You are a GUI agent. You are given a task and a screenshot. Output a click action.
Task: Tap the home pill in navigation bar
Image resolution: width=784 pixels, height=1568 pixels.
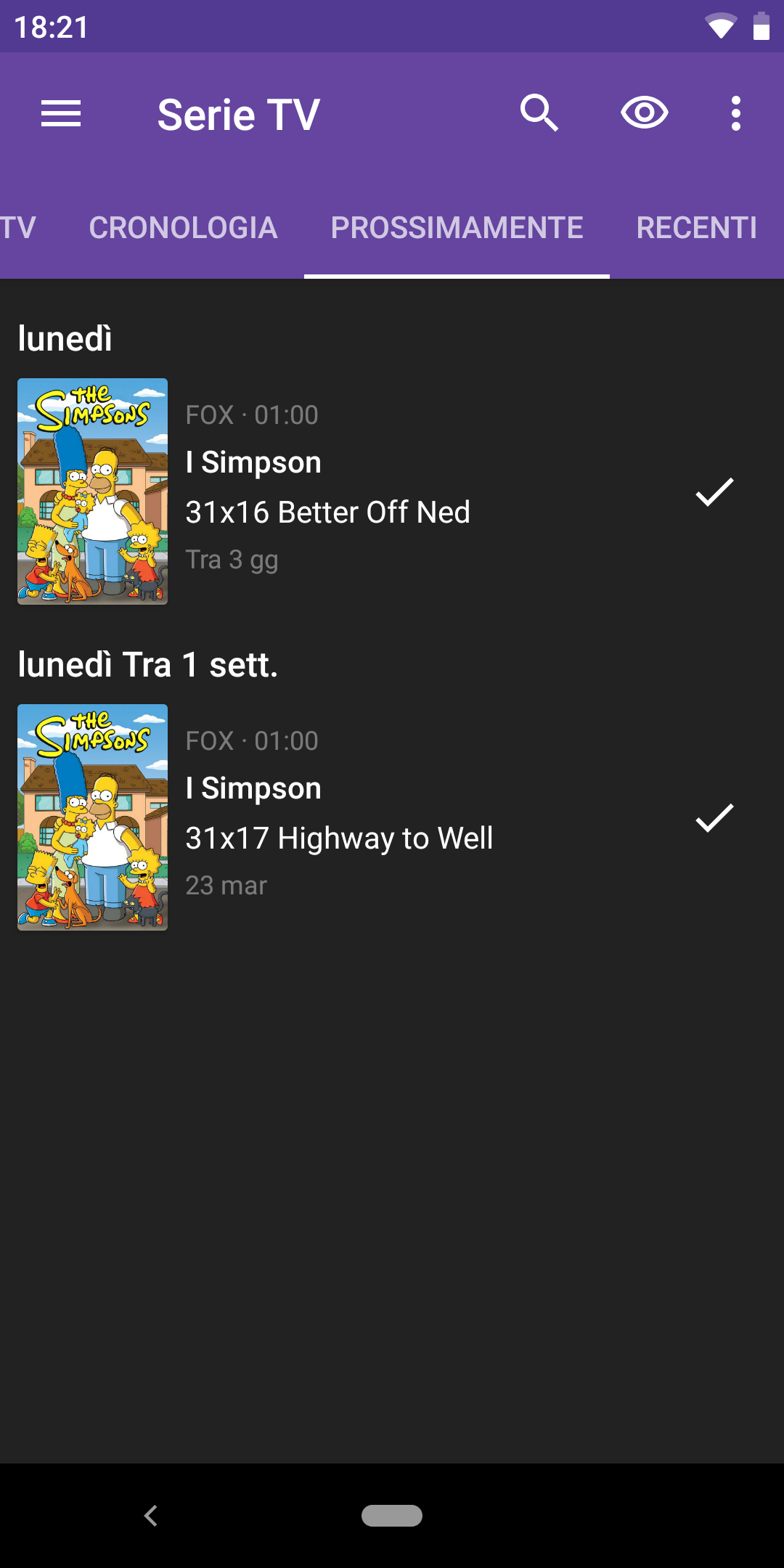(392, 1516)
